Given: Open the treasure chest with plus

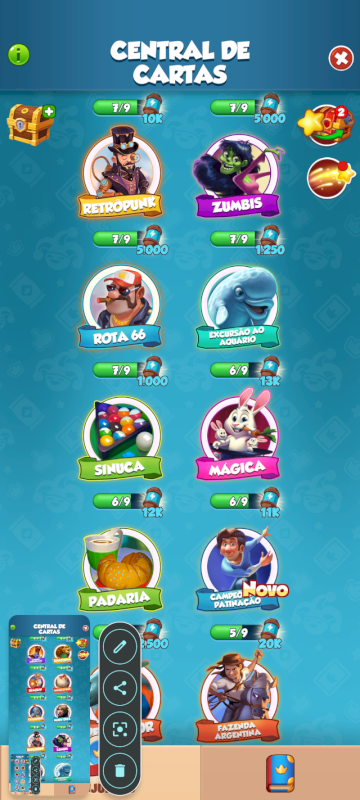Looking at the screenshot, I should coord(30,124).
